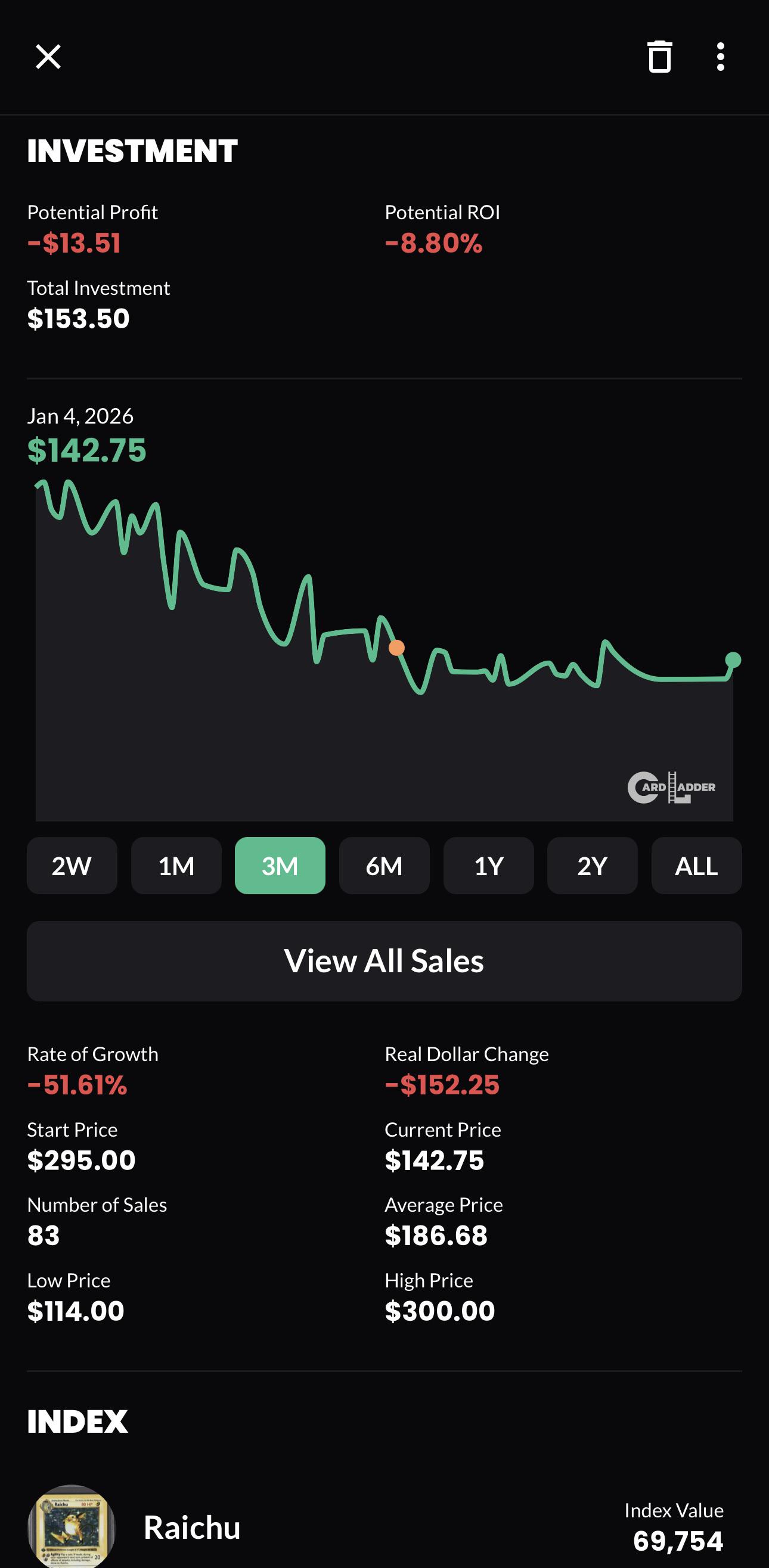Click the current price dot at chart end
The image size is (769, 1568).
pos(734,659)
